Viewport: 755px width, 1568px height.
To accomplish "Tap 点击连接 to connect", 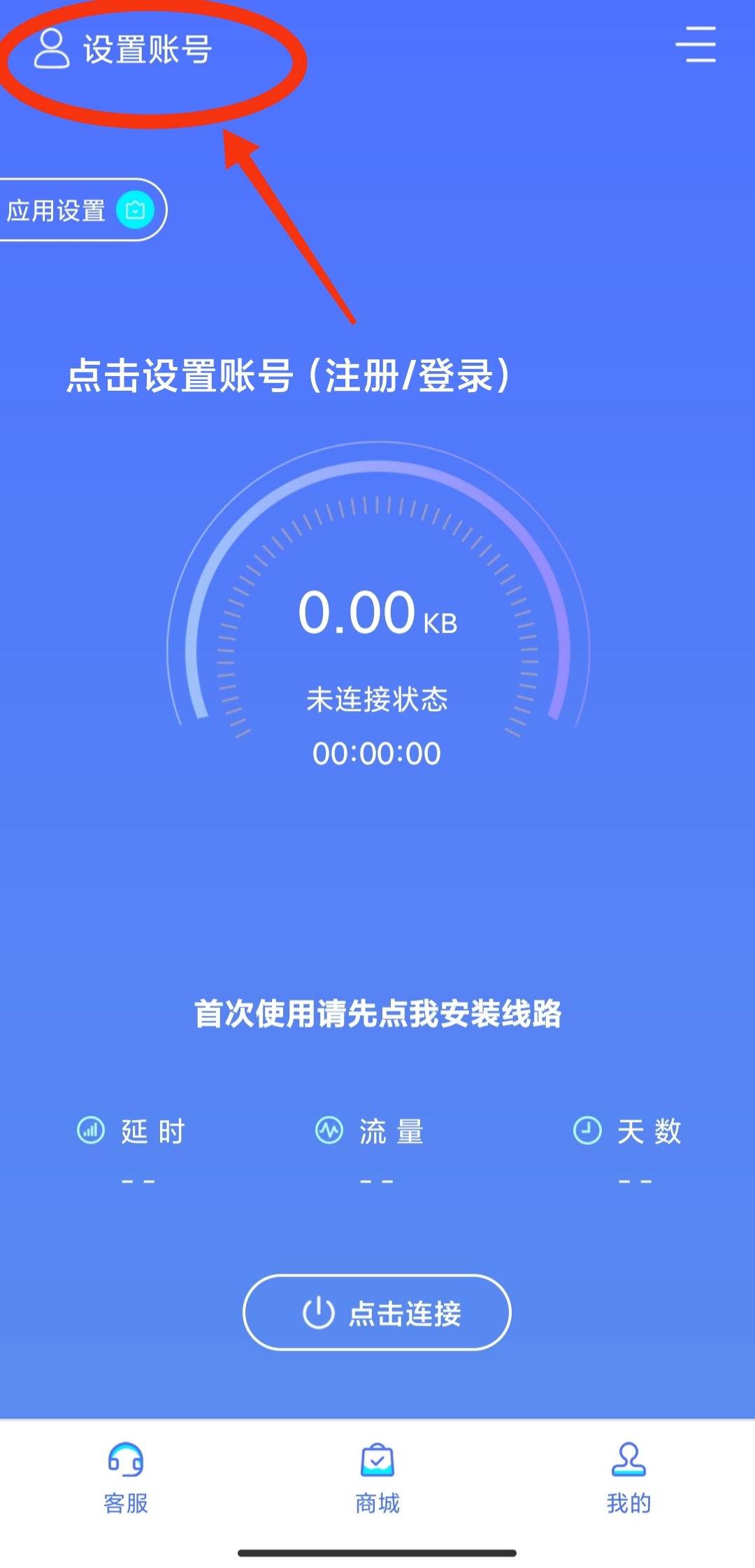I will tap(377, 1313).
